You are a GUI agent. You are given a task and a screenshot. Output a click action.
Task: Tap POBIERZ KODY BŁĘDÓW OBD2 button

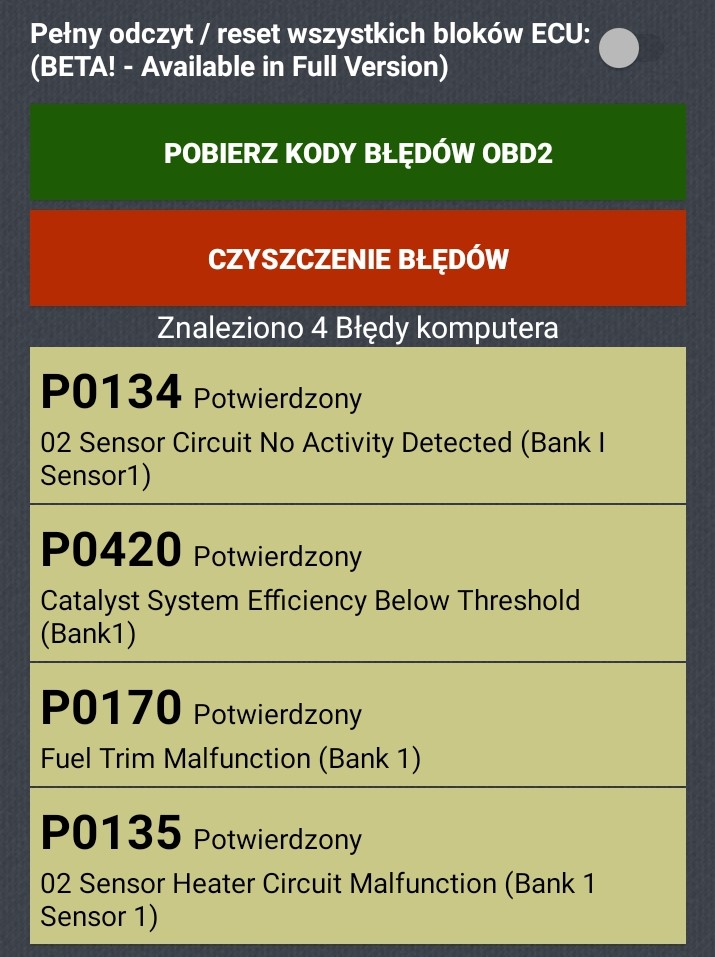(x=358, y=153)
